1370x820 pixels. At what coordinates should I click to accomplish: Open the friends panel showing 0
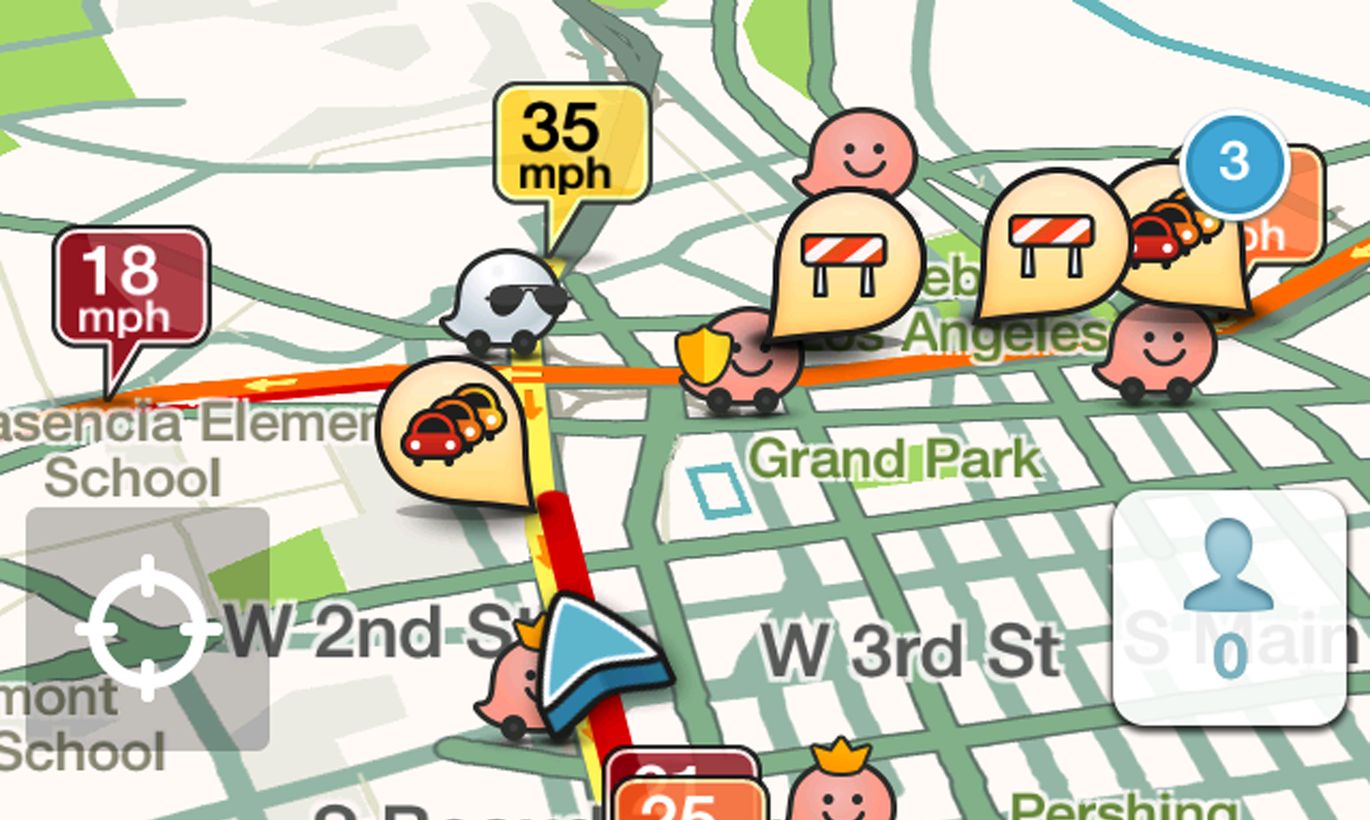1229,608
